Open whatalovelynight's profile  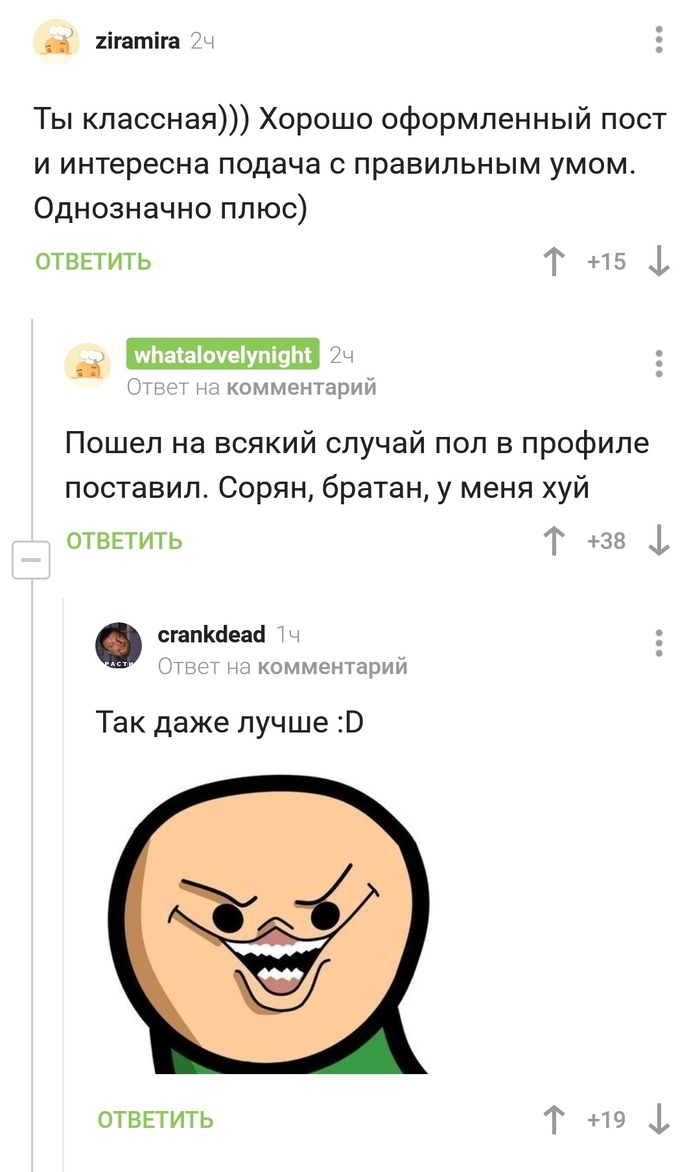coord(223,355)
